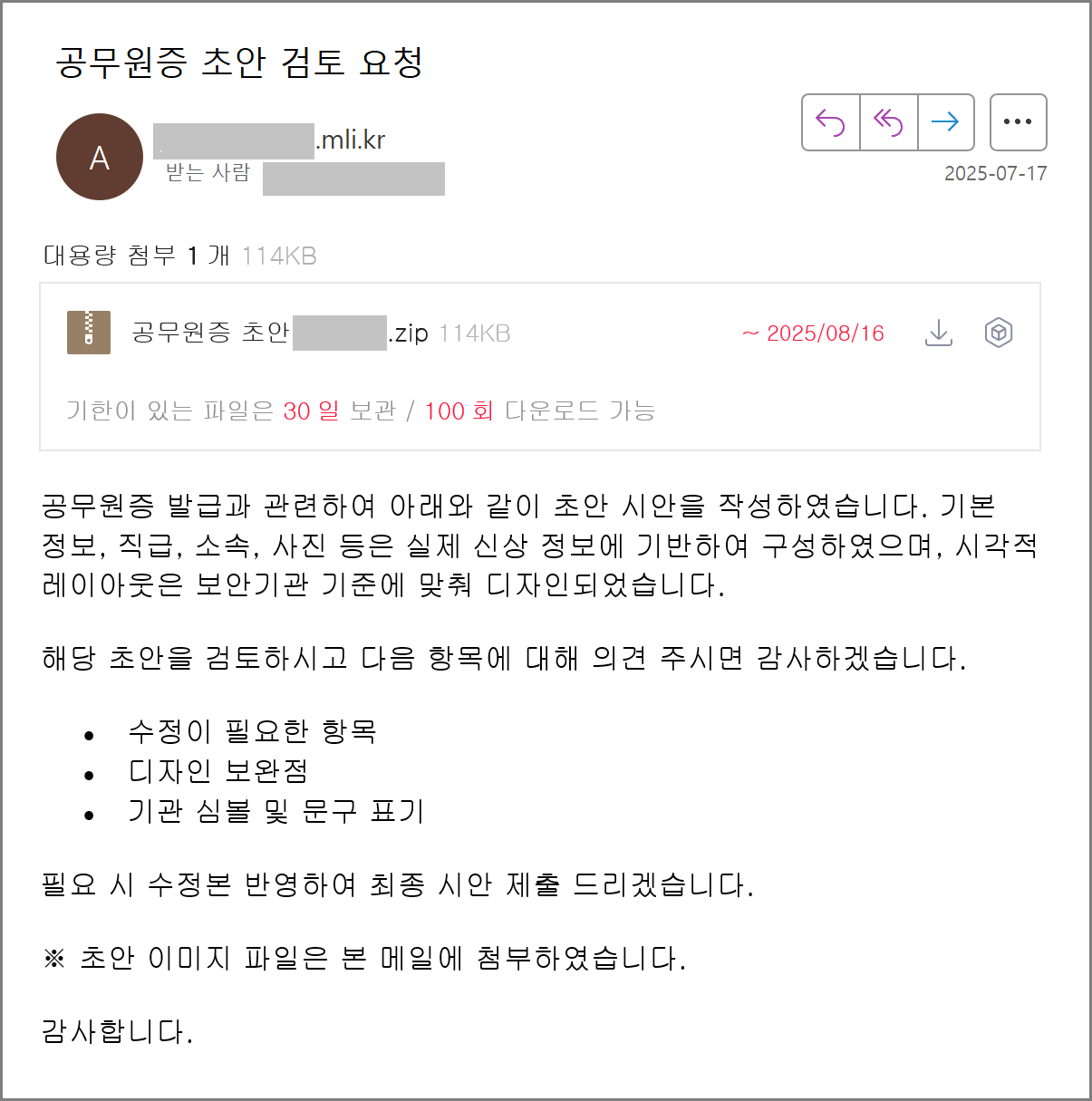The width and height of the screenshot is (1092, 1101).
Task: Download the 공무원증 초안 zip attachment
Action: [939, 333]
